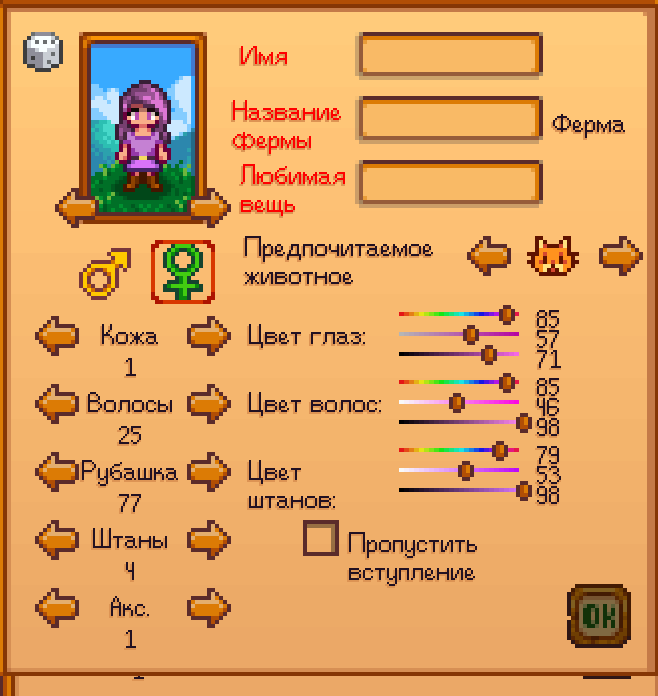Viewport: 658px width, 696px height.
Task: Go to the next Акс. accessory
Action: 209,607
